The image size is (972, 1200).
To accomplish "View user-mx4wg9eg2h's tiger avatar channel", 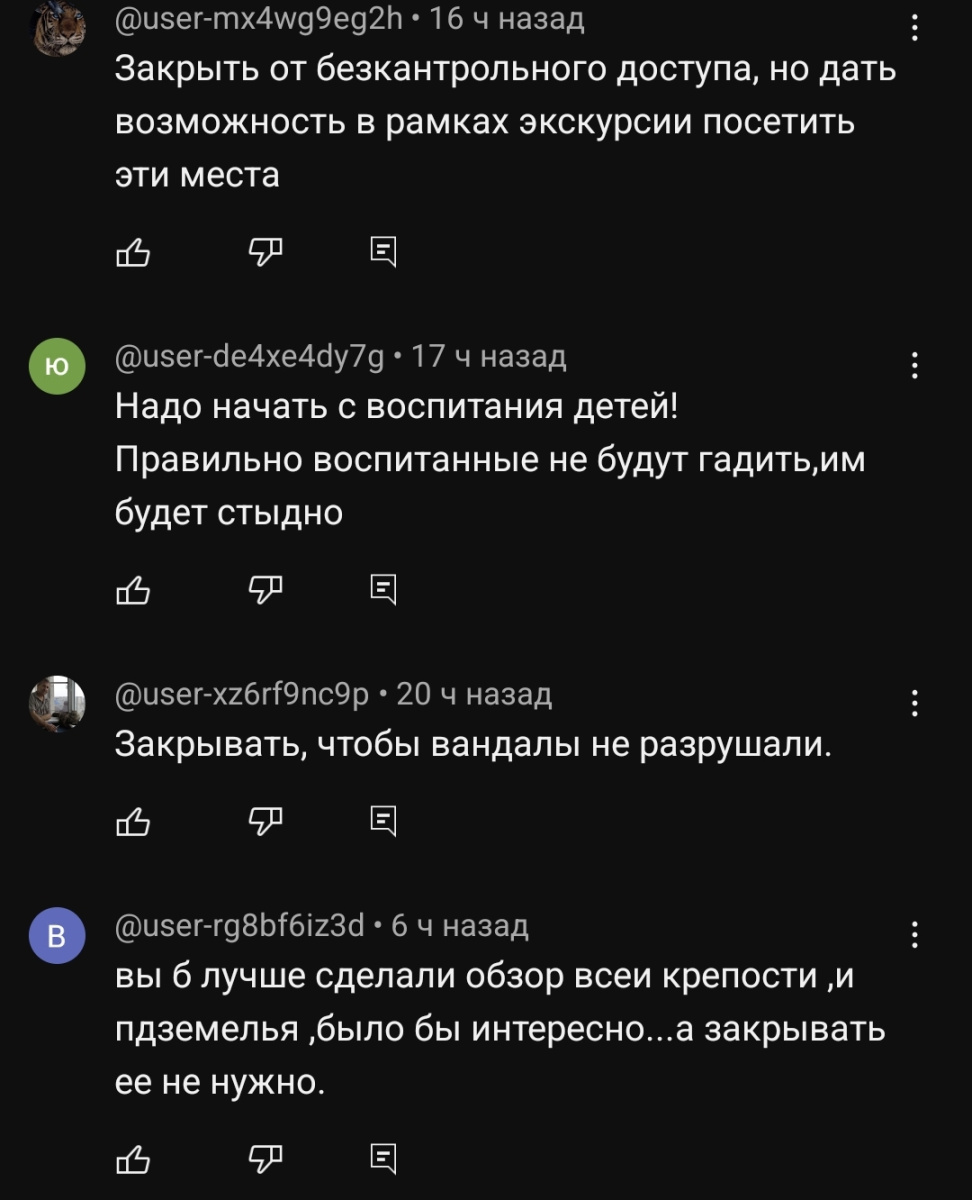I will click(x=58, y=30).
